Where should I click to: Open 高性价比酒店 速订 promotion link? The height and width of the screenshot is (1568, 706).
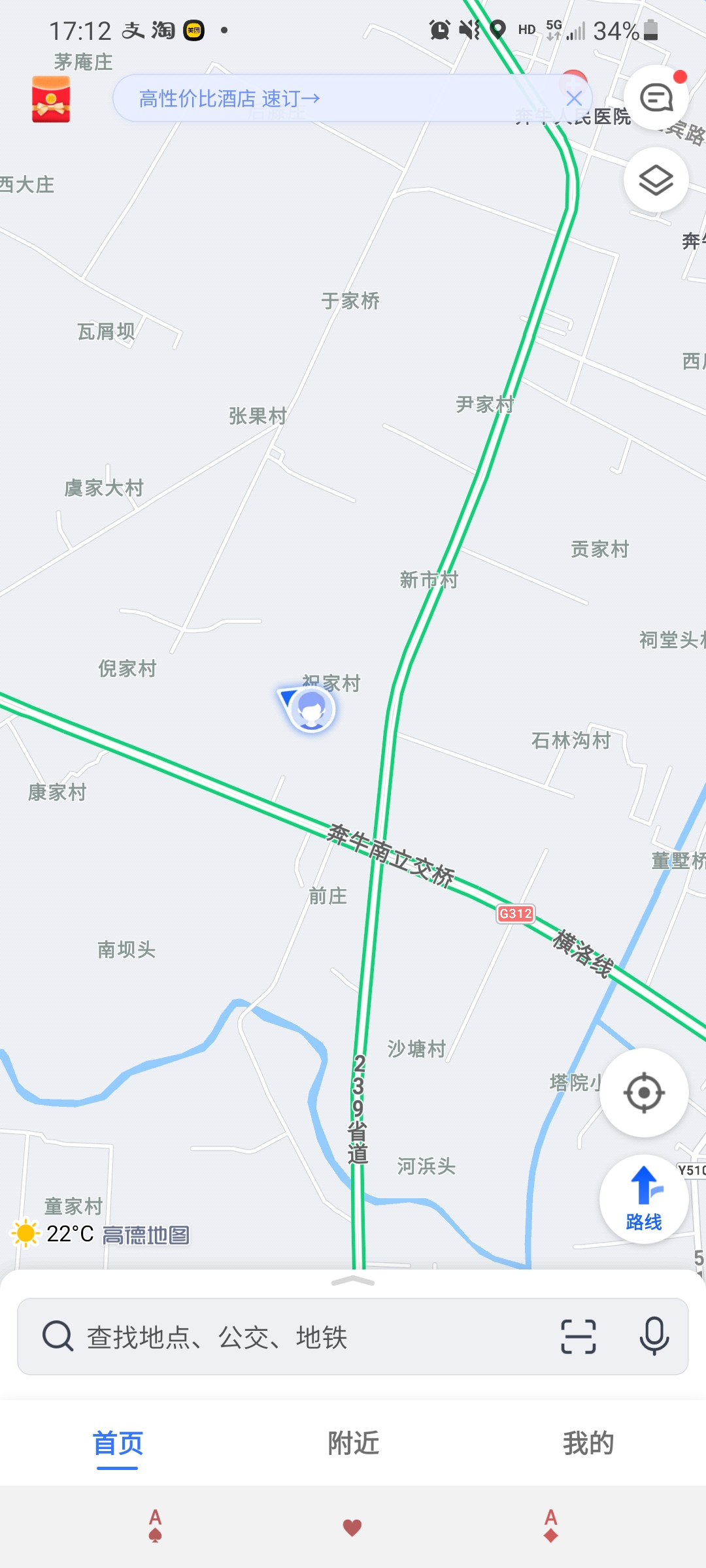click(x=229, y=98)
